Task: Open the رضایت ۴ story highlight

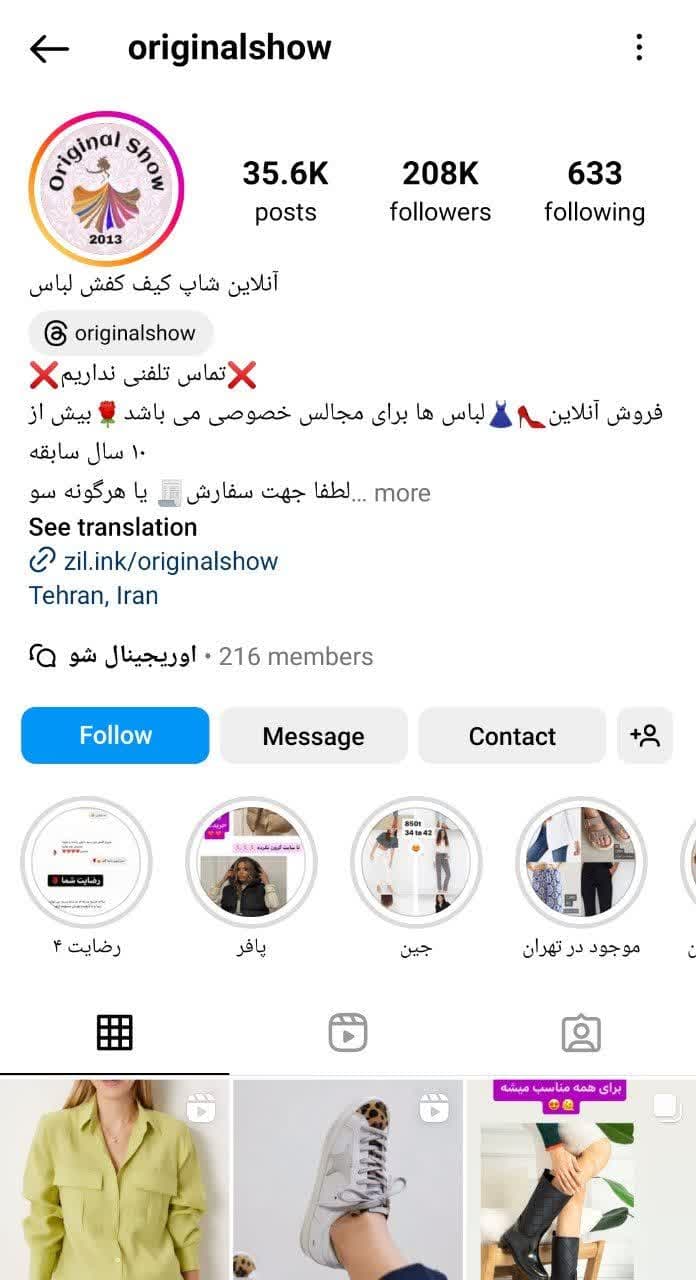Action: click(x=87, y=862)
